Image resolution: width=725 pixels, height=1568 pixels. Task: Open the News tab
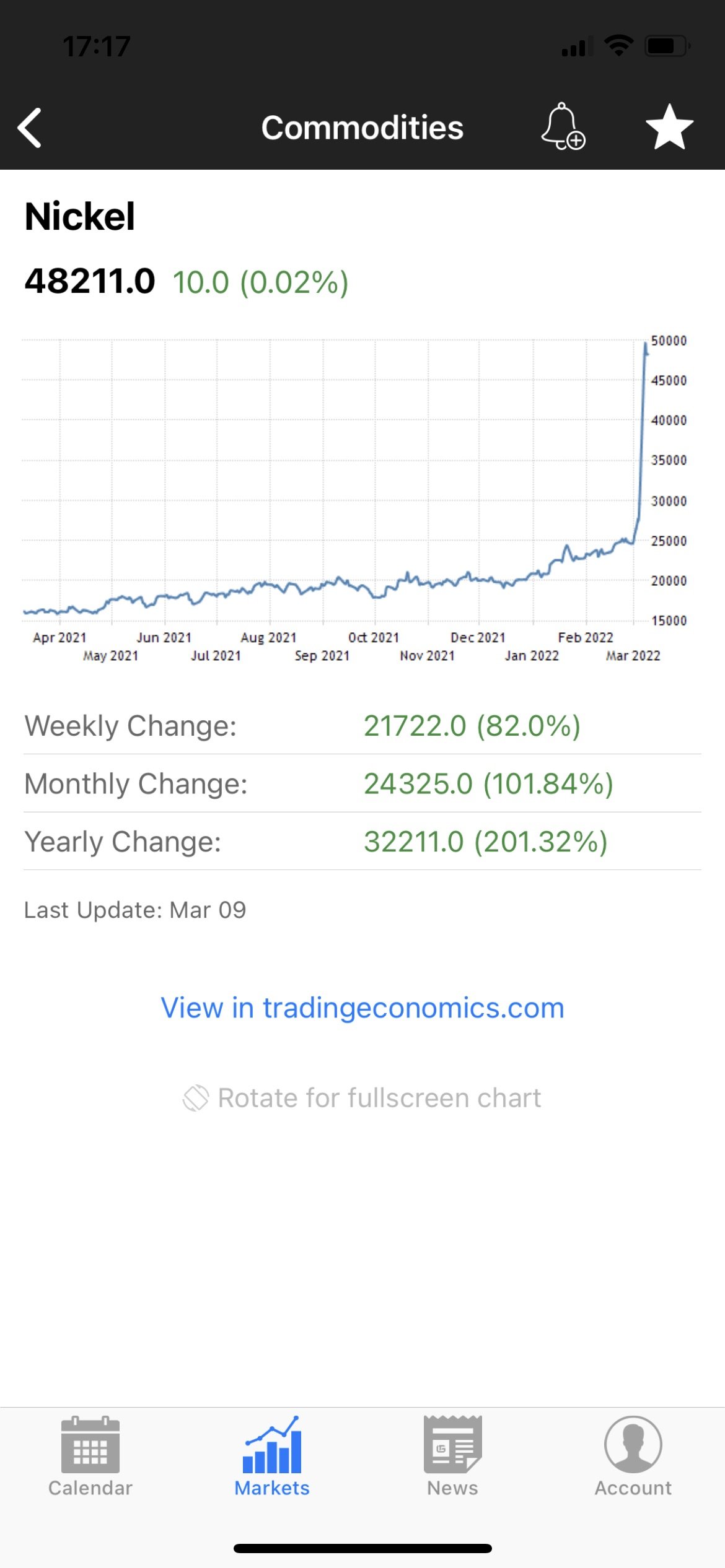452,1455
